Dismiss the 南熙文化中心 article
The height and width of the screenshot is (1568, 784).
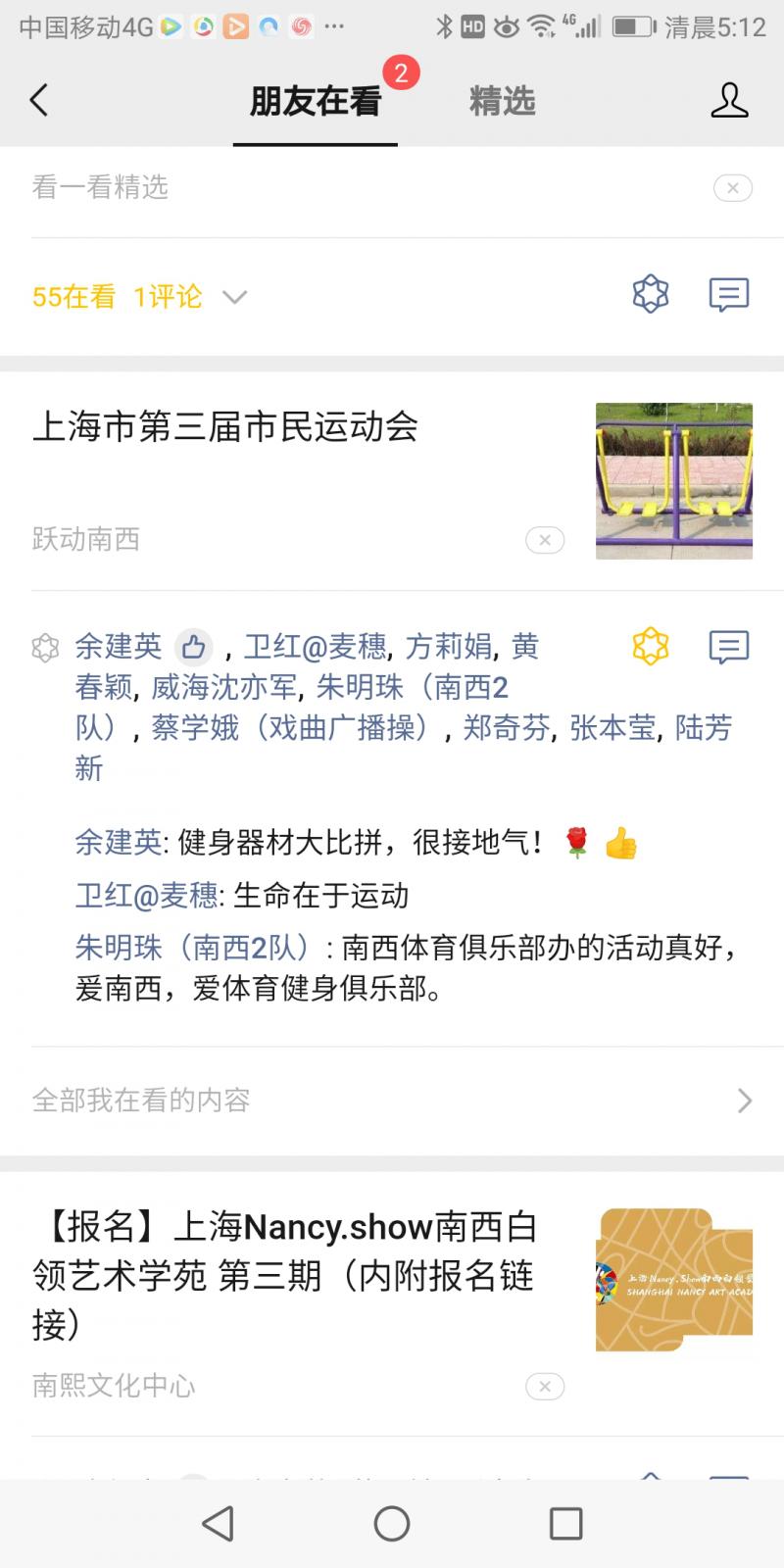tap(545, 1386)
